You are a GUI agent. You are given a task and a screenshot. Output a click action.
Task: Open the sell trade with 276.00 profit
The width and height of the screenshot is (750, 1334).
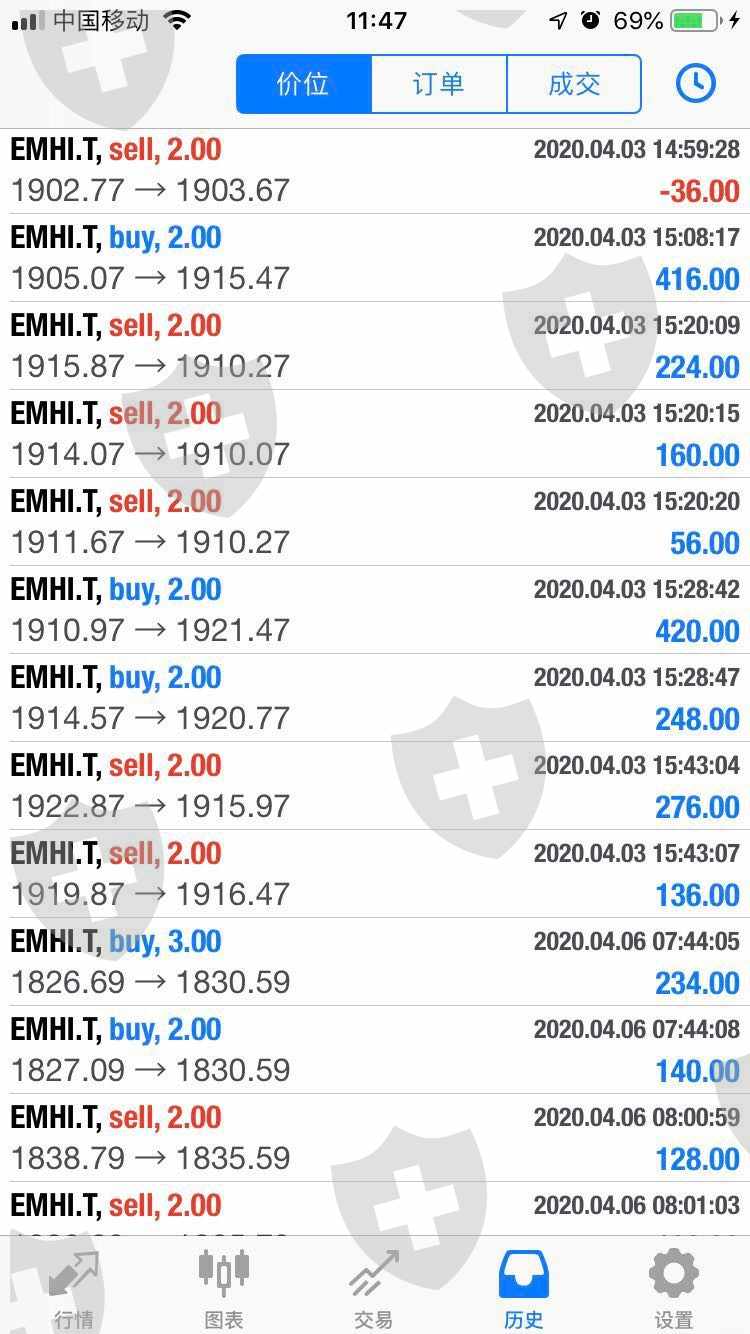click(375, 786)
